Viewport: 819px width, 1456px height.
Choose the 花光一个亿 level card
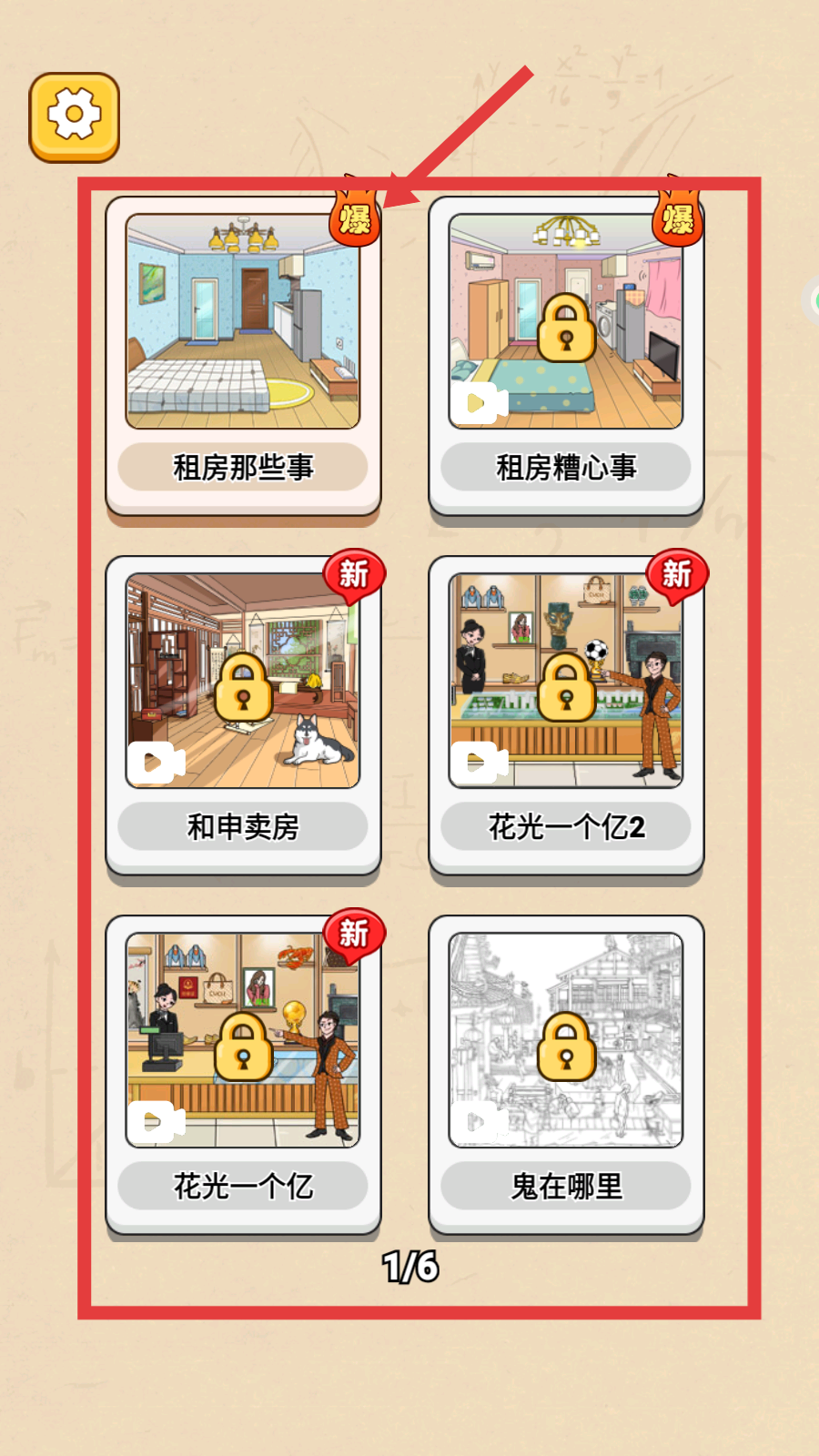(x=243, y=1074)
